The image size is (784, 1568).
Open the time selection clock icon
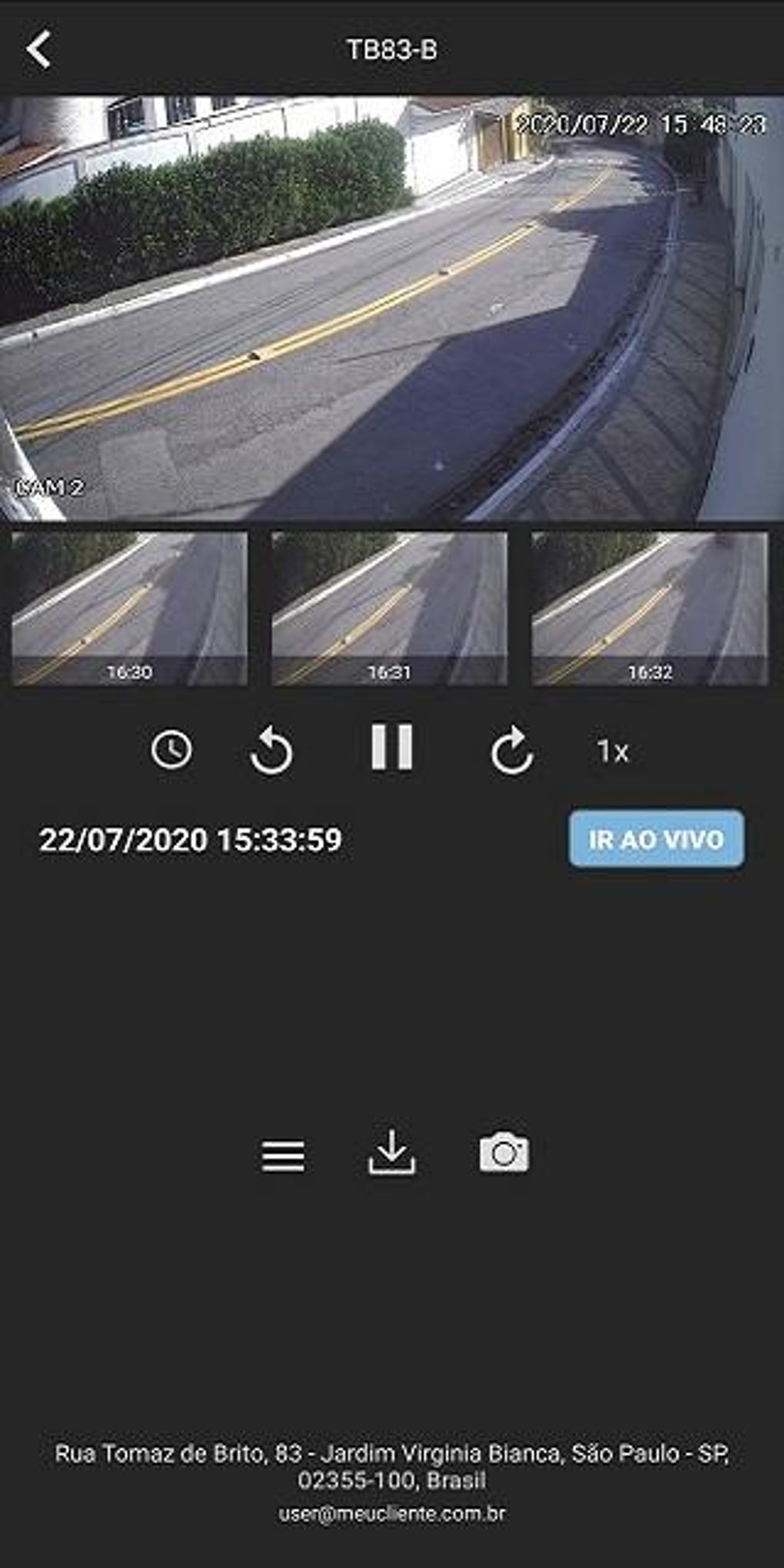[172, 750]
